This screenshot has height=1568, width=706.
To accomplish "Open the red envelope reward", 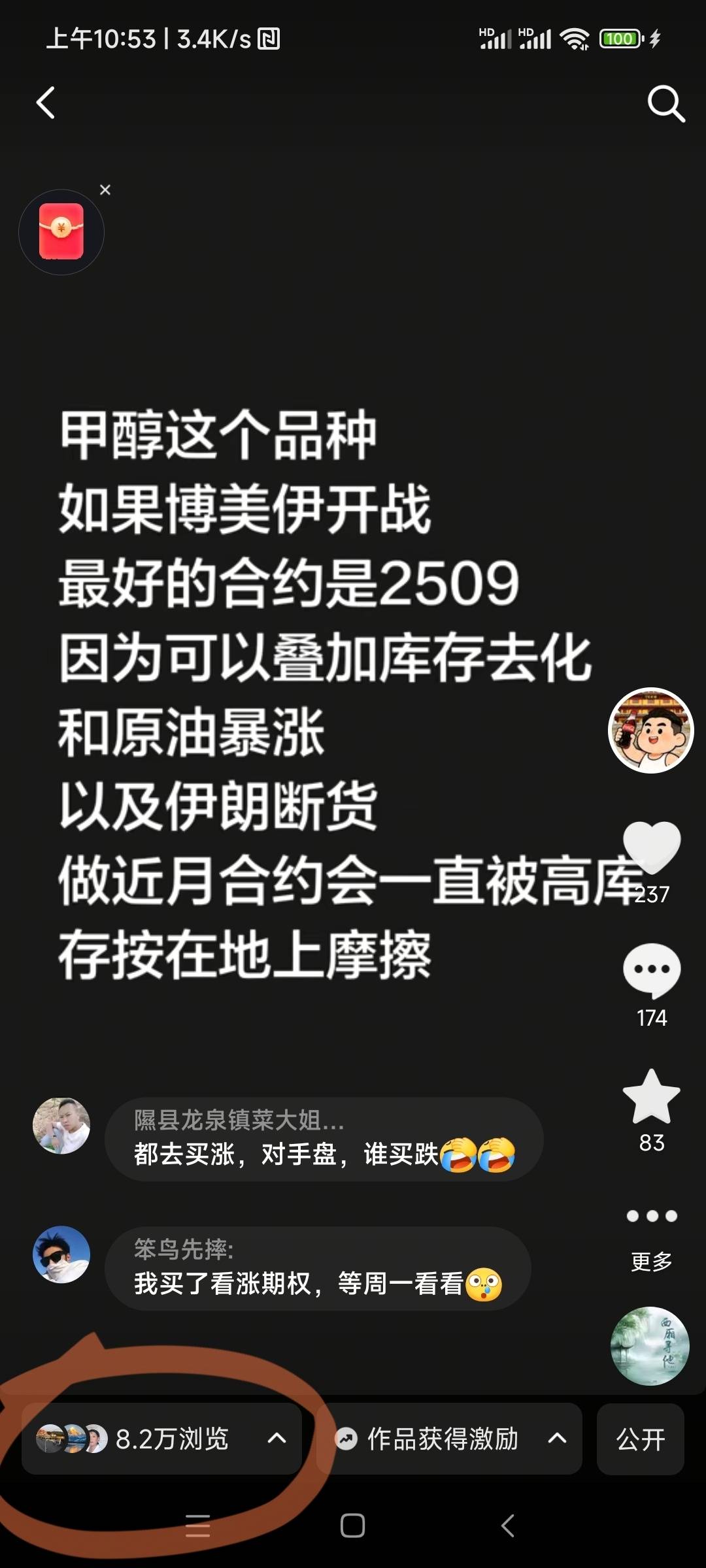I will (61, 232).
